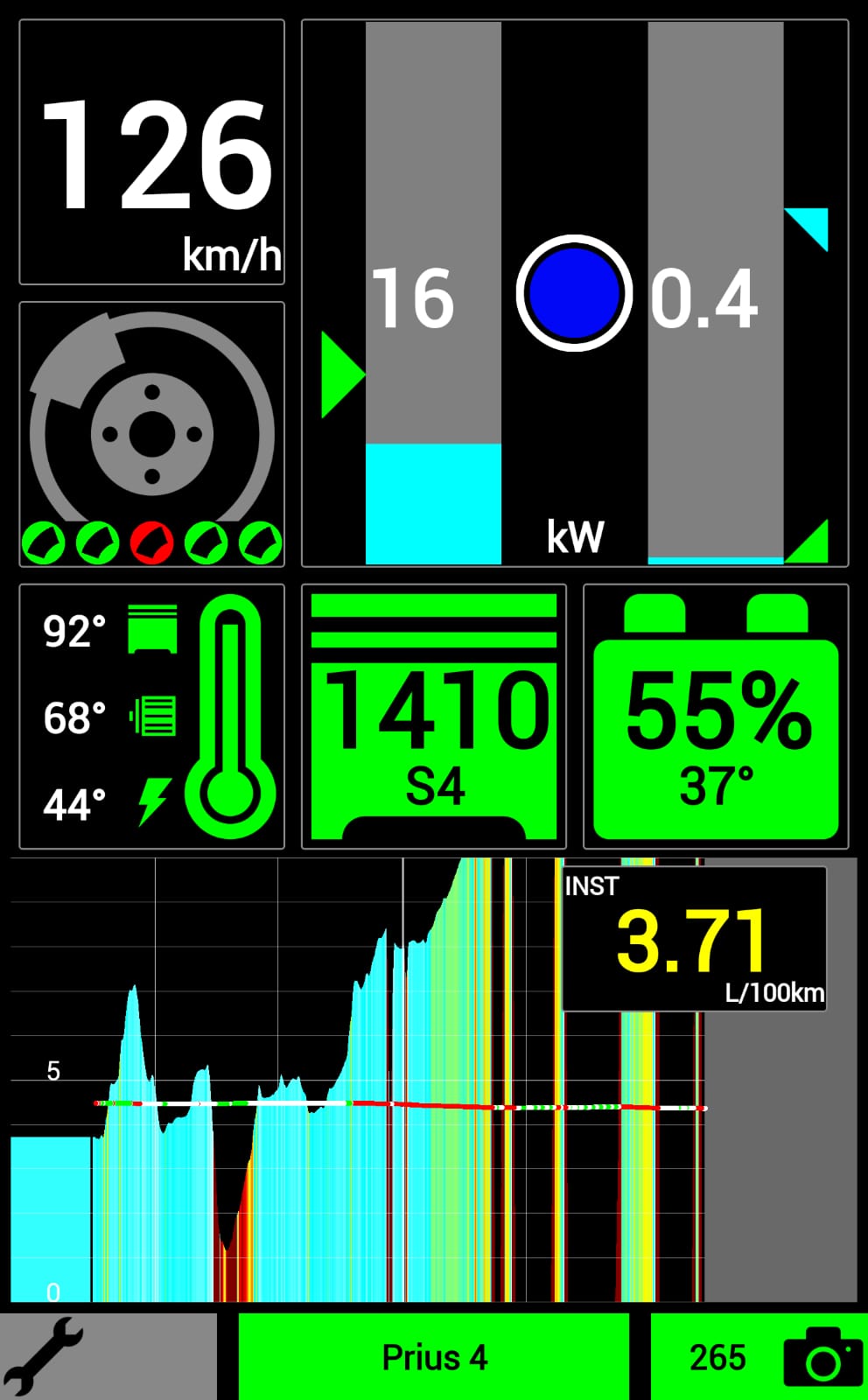Viewport: 868px width, 1400px height.
Task: Open the wrench settings button
Action: click(x=108, y=1356)
